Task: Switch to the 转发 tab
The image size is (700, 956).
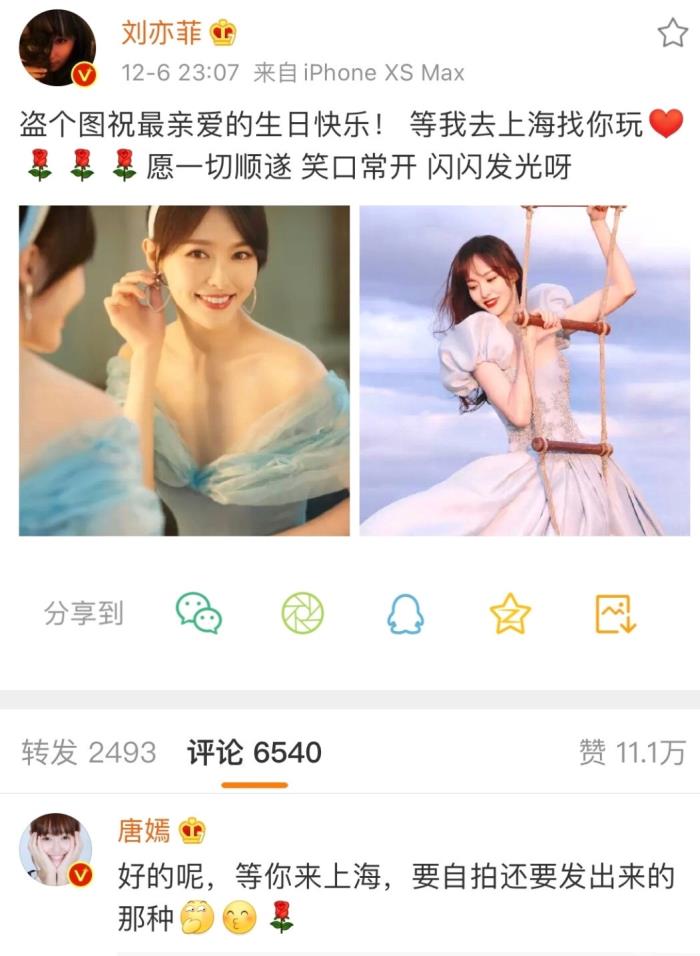Action: click(89, 752)
